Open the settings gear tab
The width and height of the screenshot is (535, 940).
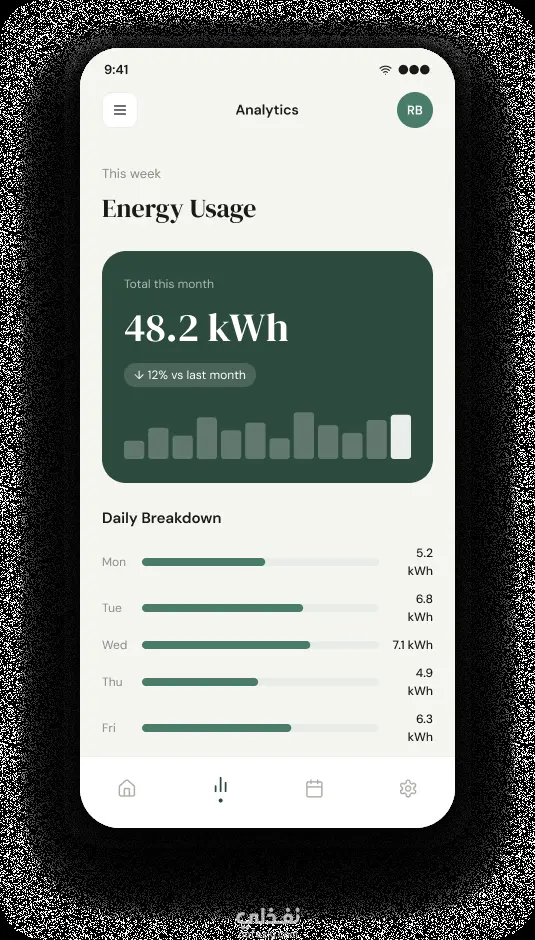coord(408,788)
